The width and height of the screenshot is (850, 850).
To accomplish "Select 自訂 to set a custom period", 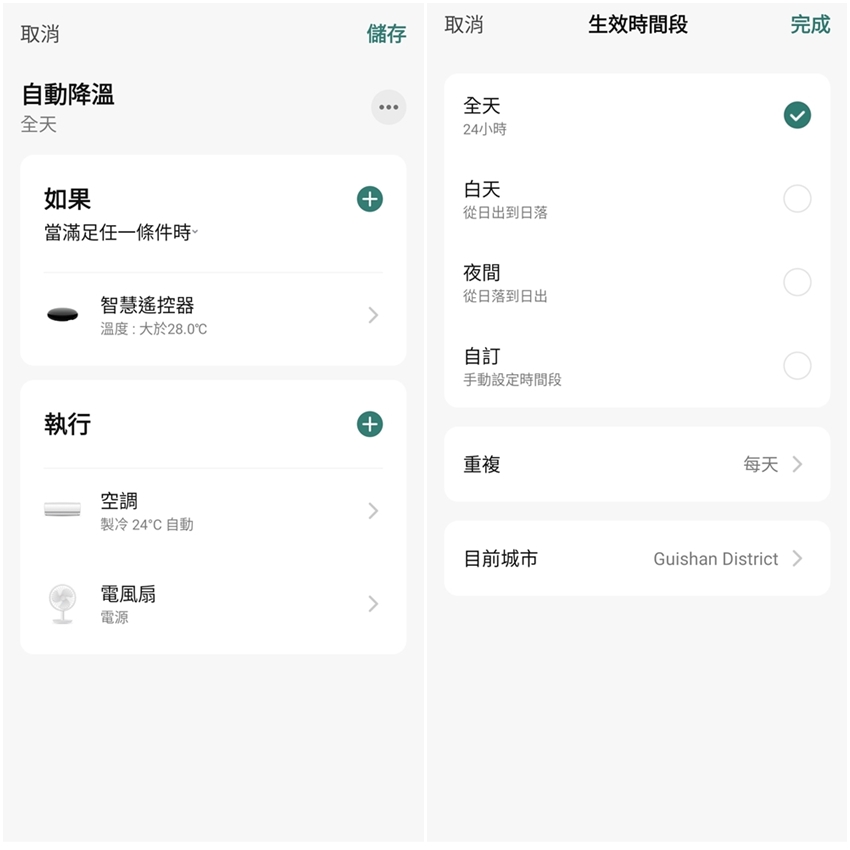I will [797, 366].
